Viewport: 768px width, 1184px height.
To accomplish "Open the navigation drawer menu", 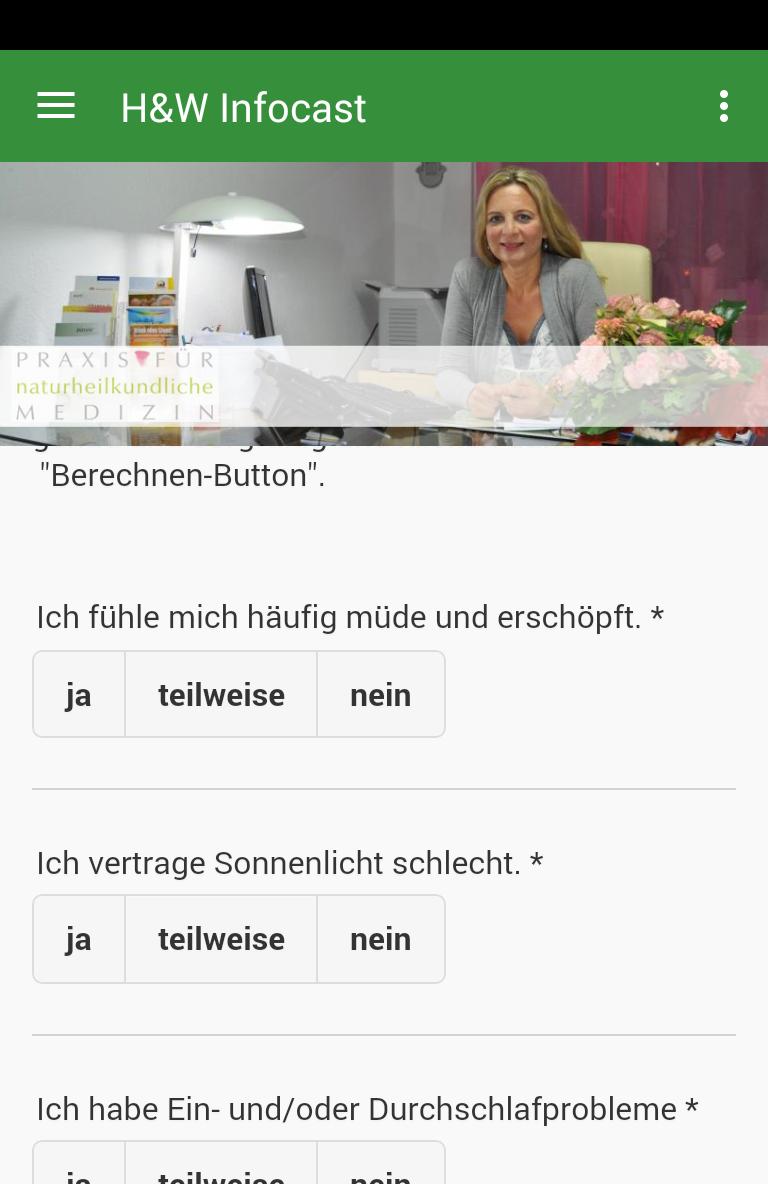I will [56, 105].
